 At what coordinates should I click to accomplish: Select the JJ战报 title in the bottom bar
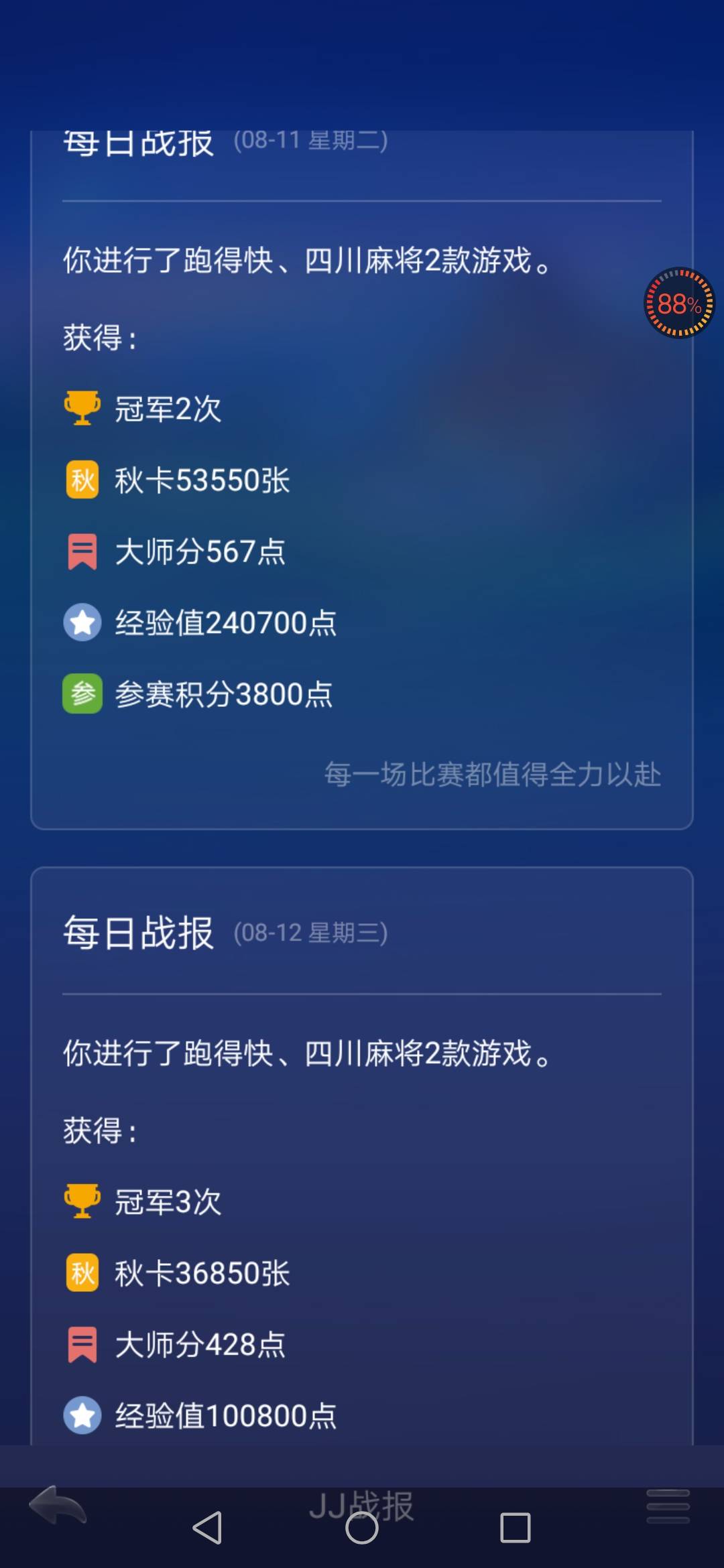click(362, 1504)
